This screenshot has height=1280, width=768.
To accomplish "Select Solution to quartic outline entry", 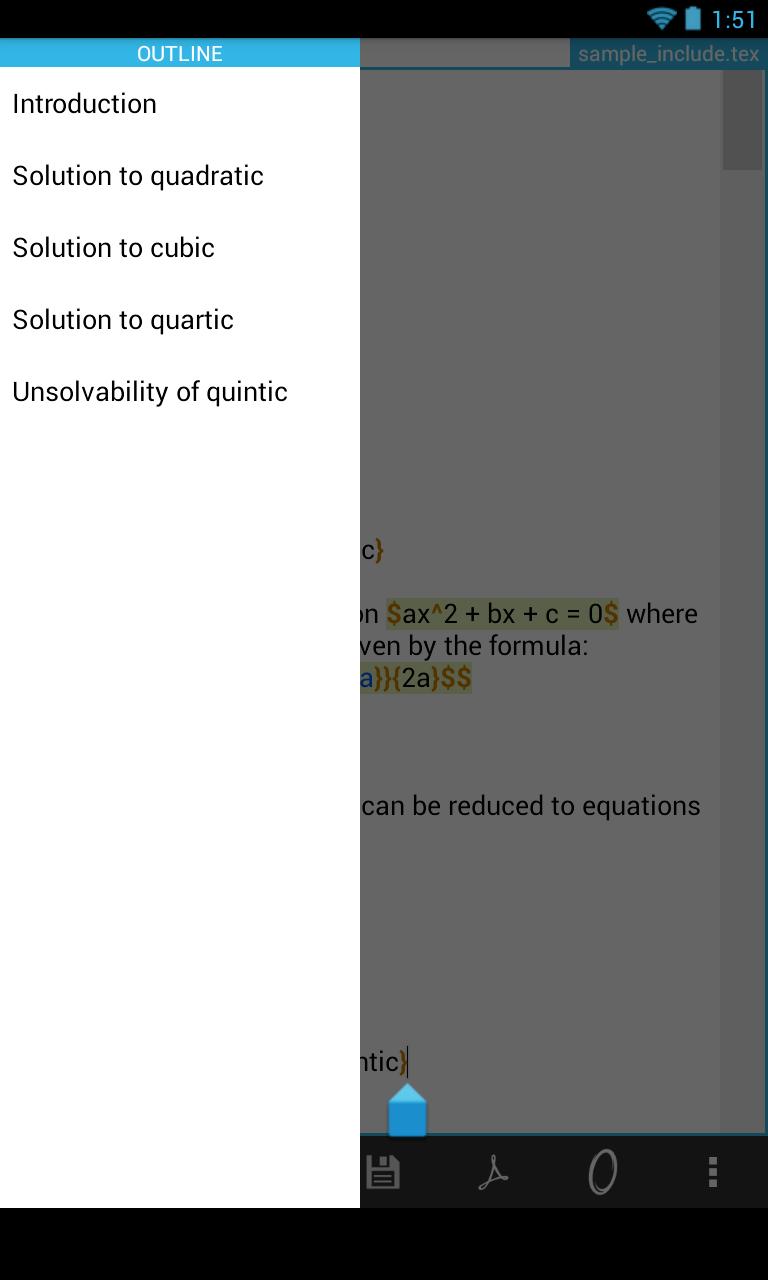I will [123, 320].
